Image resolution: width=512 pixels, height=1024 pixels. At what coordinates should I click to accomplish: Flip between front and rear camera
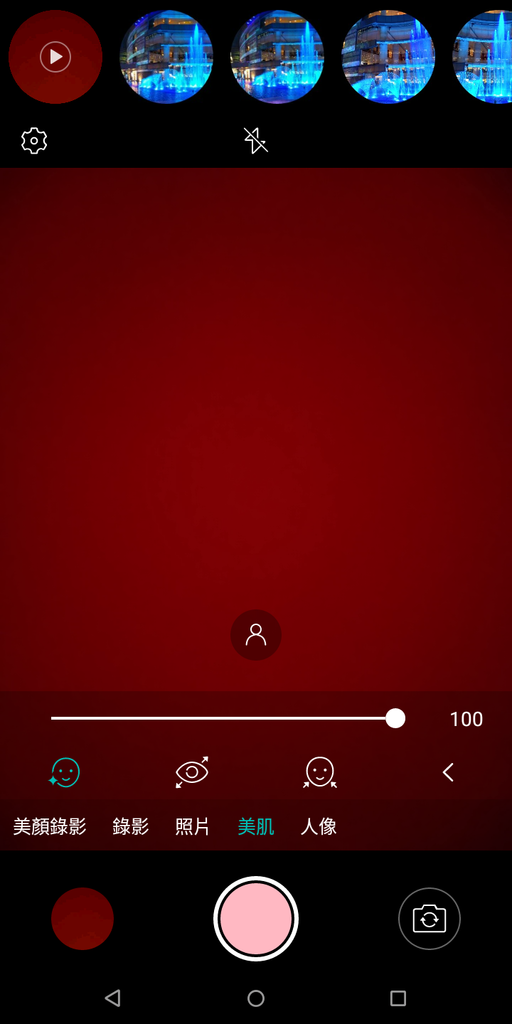[429, 919]
